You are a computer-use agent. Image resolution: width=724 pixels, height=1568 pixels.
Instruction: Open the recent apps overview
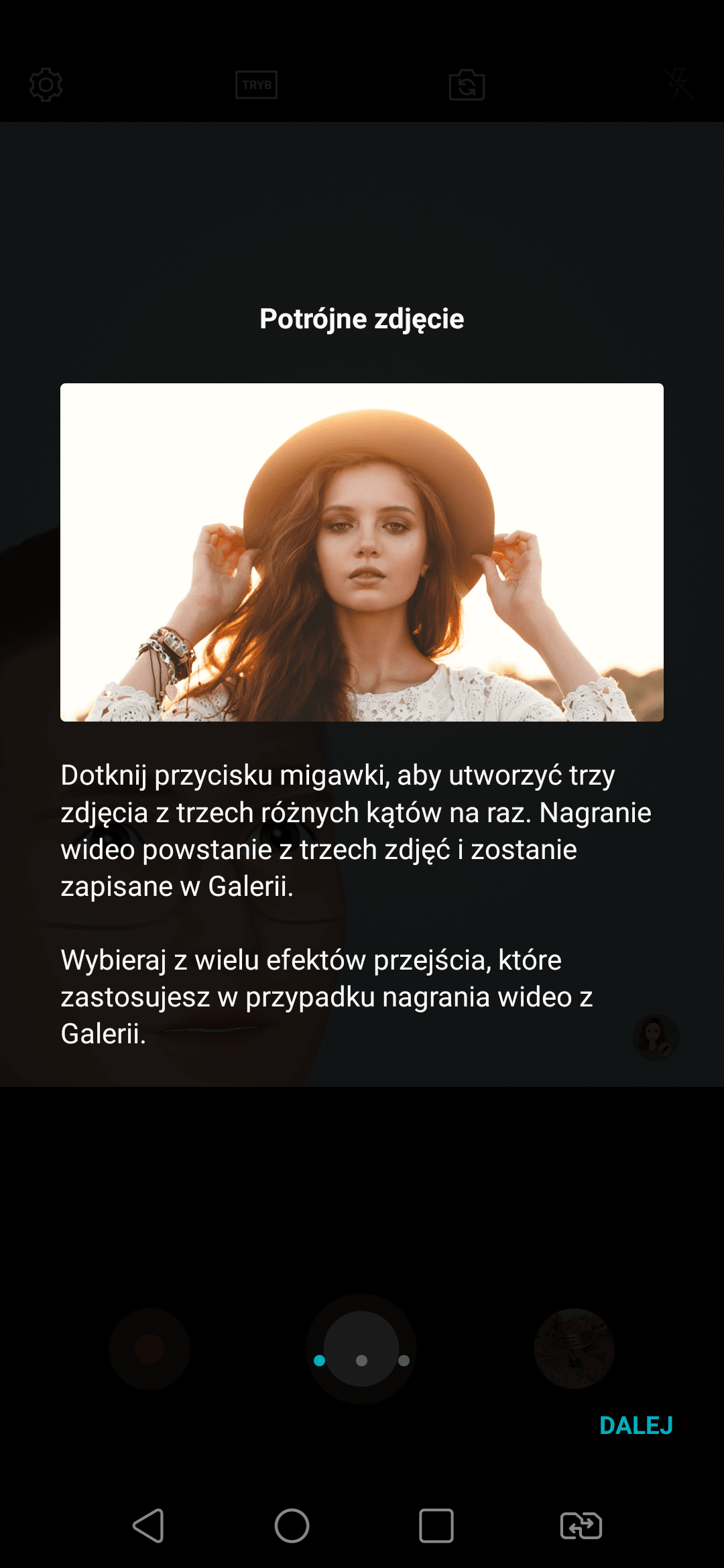click(436, 1526)
